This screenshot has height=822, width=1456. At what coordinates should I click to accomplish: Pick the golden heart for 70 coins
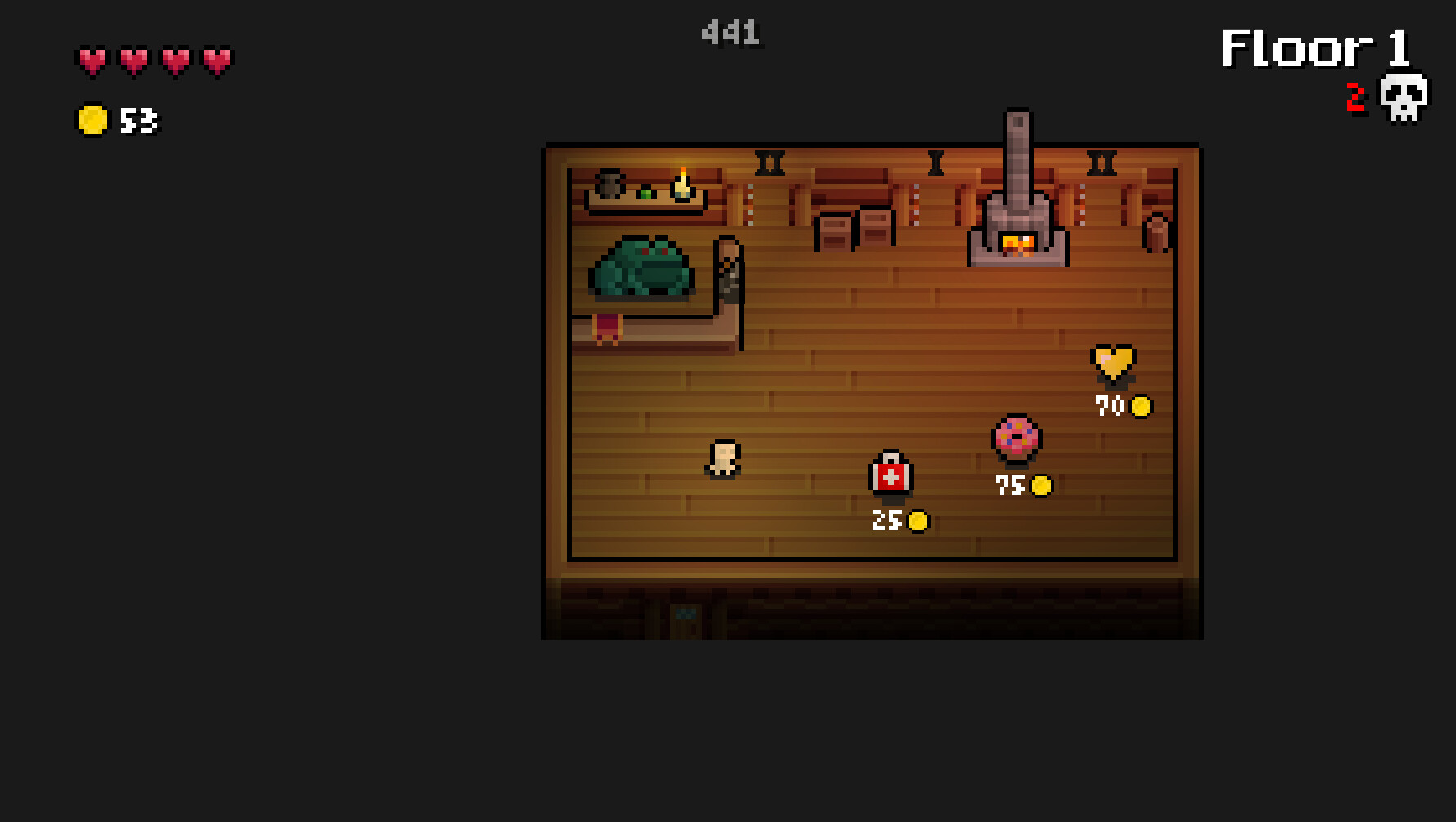click(x=1113, y=362)
